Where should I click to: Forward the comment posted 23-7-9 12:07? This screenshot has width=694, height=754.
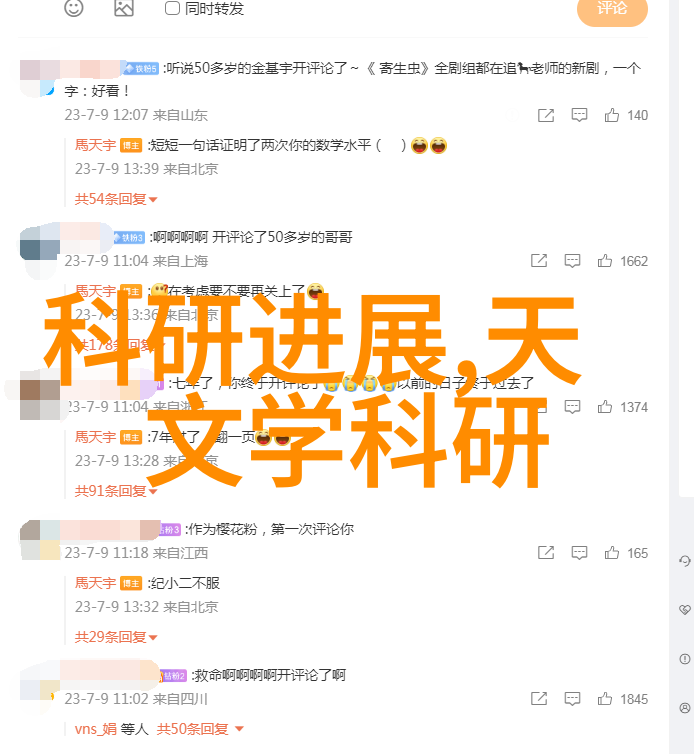click(x=546, y=115)
